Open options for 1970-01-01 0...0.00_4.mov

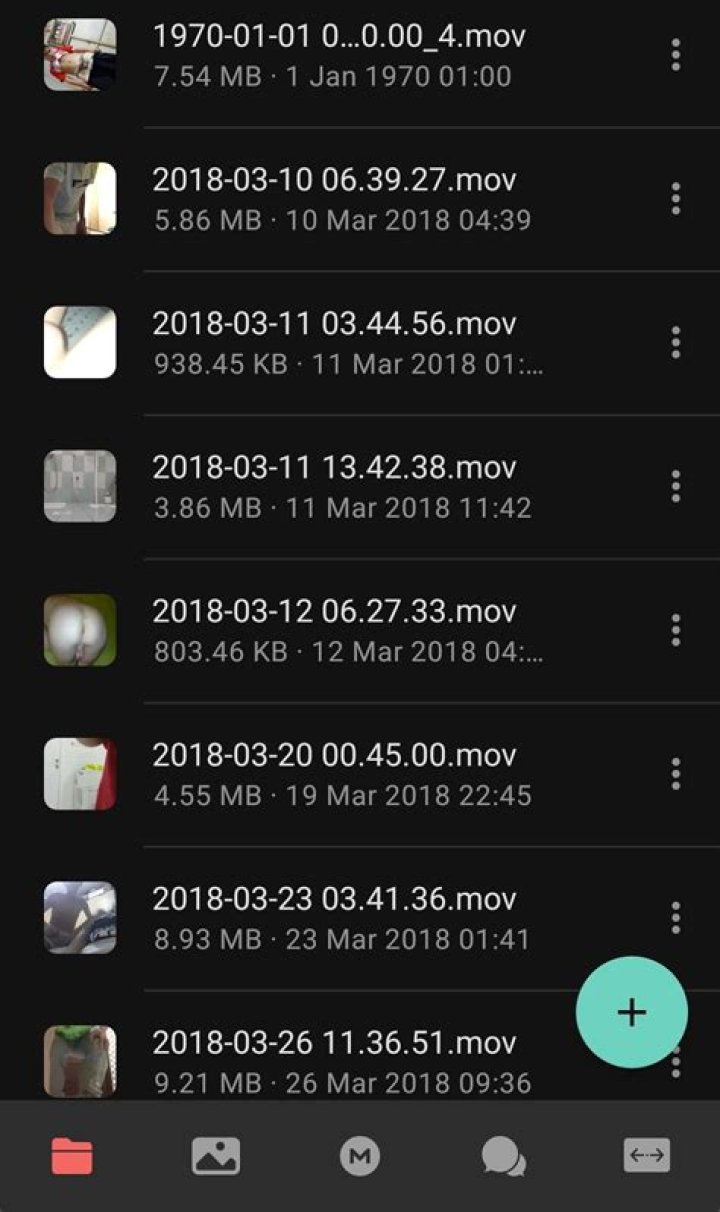click(676, 56)
